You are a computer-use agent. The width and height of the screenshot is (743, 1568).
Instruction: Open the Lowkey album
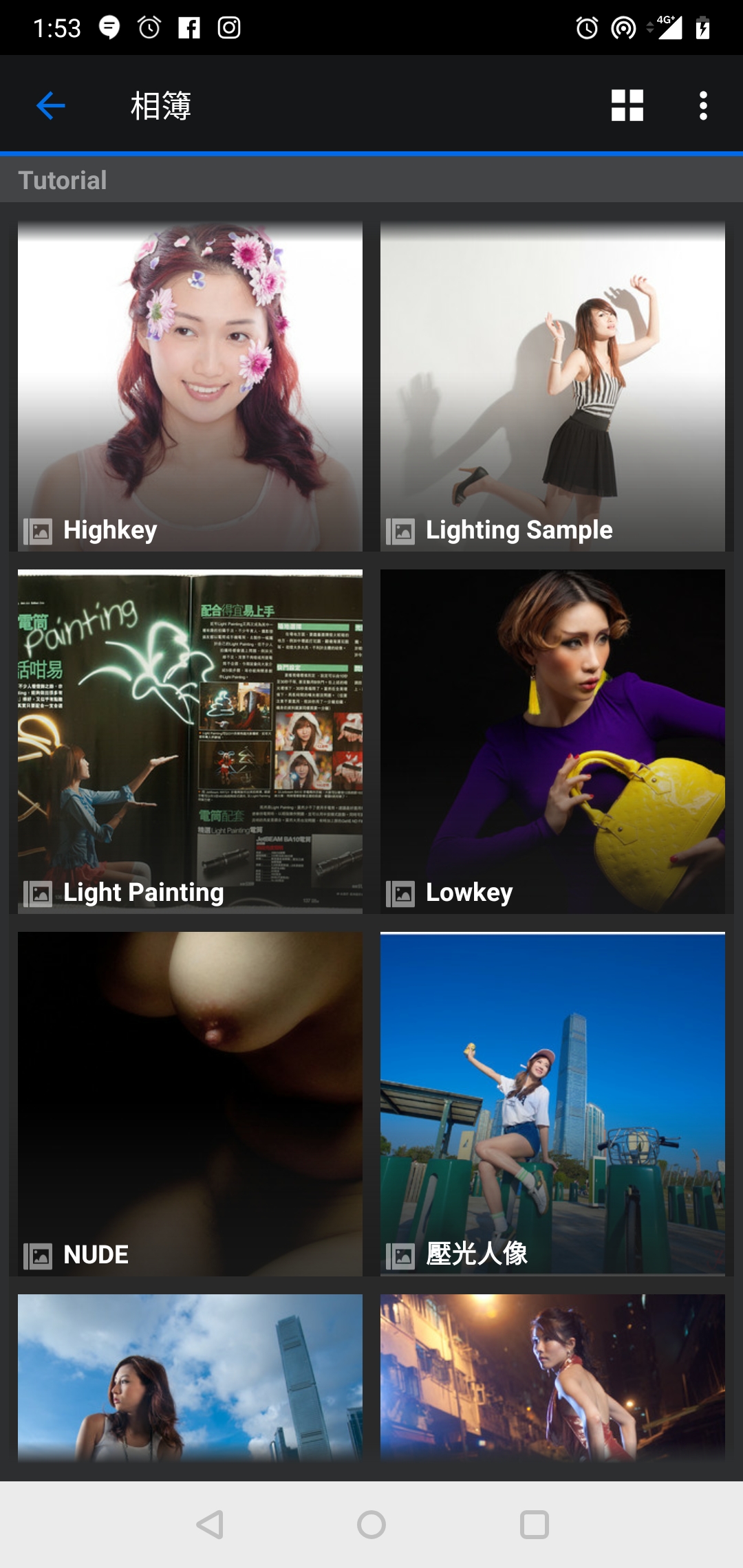pyautogui.click(x=552, y=741)
